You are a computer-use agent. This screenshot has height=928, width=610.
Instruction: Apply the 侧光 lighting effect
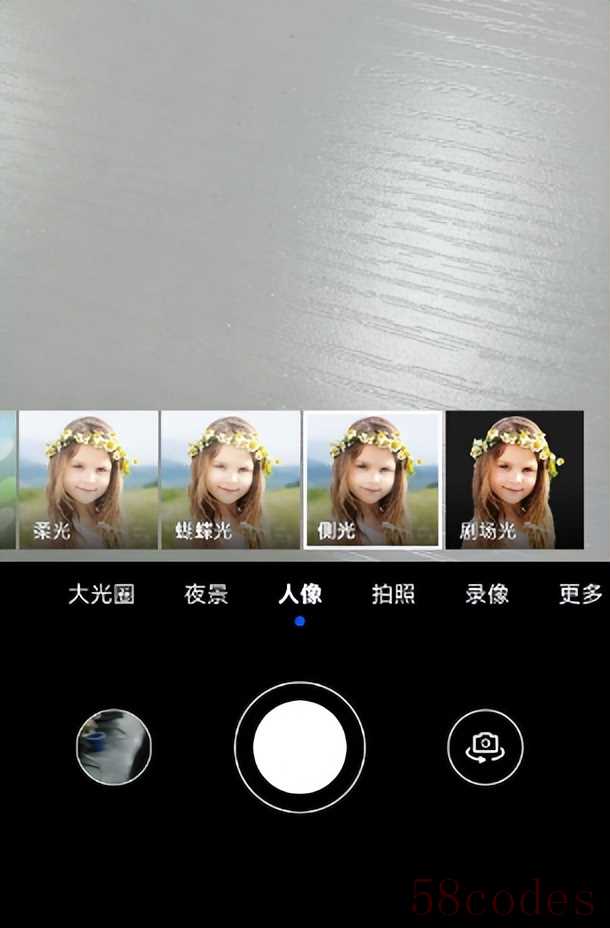point(372,479)
